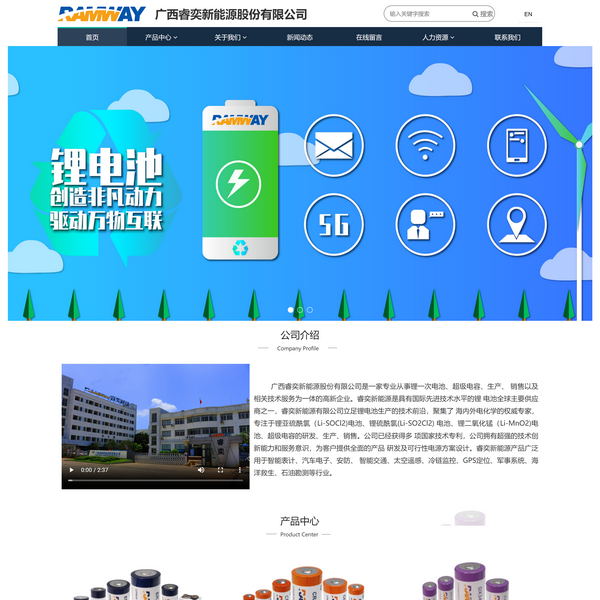Select the third banner page indicator dot

[x=310, y=310]
